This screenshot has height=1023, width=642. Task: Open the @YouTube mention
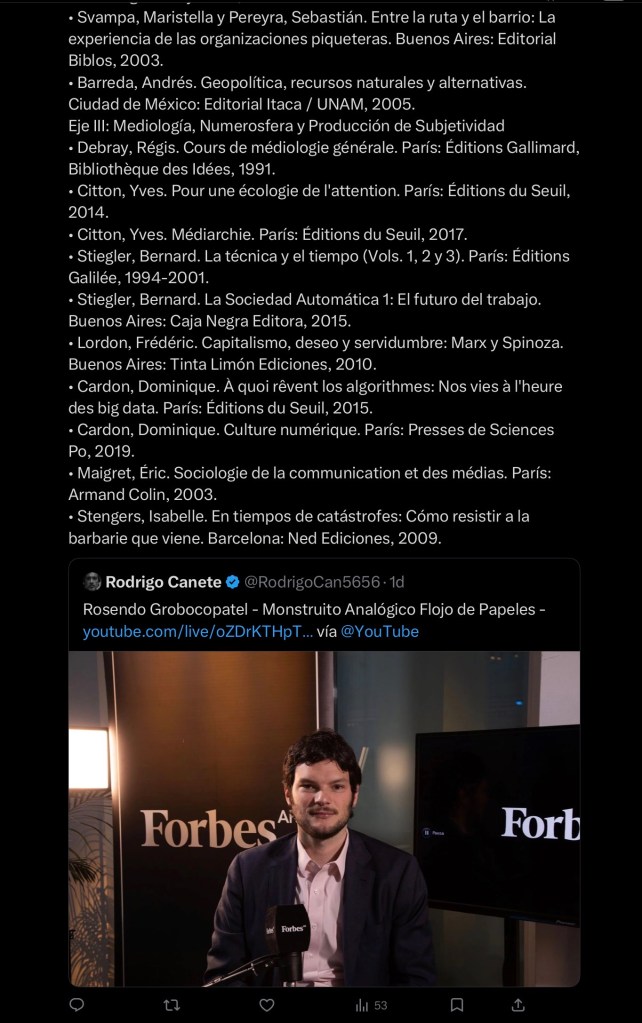[x=379, y=632]
